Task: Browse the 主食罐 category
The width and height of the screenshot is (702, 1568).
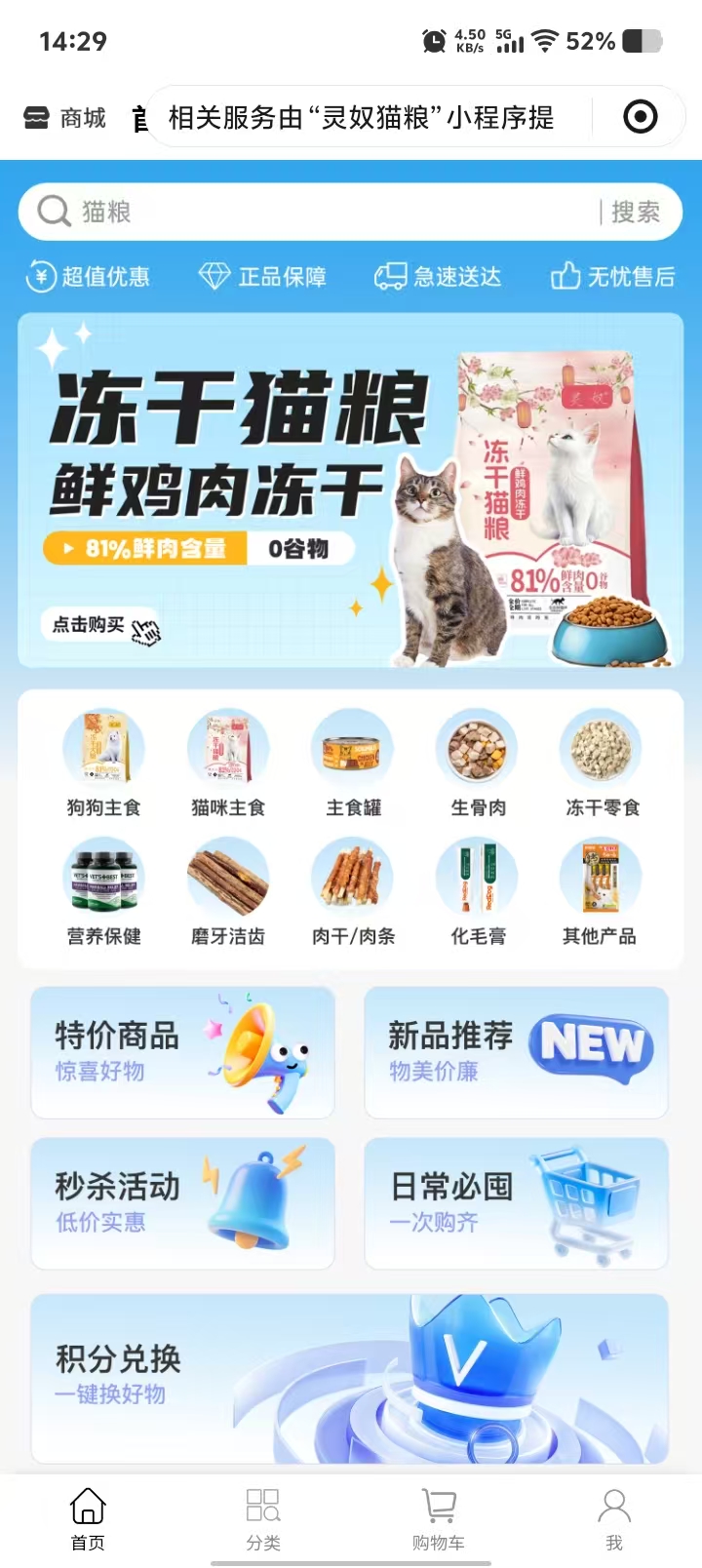Action: pos(353,764)
